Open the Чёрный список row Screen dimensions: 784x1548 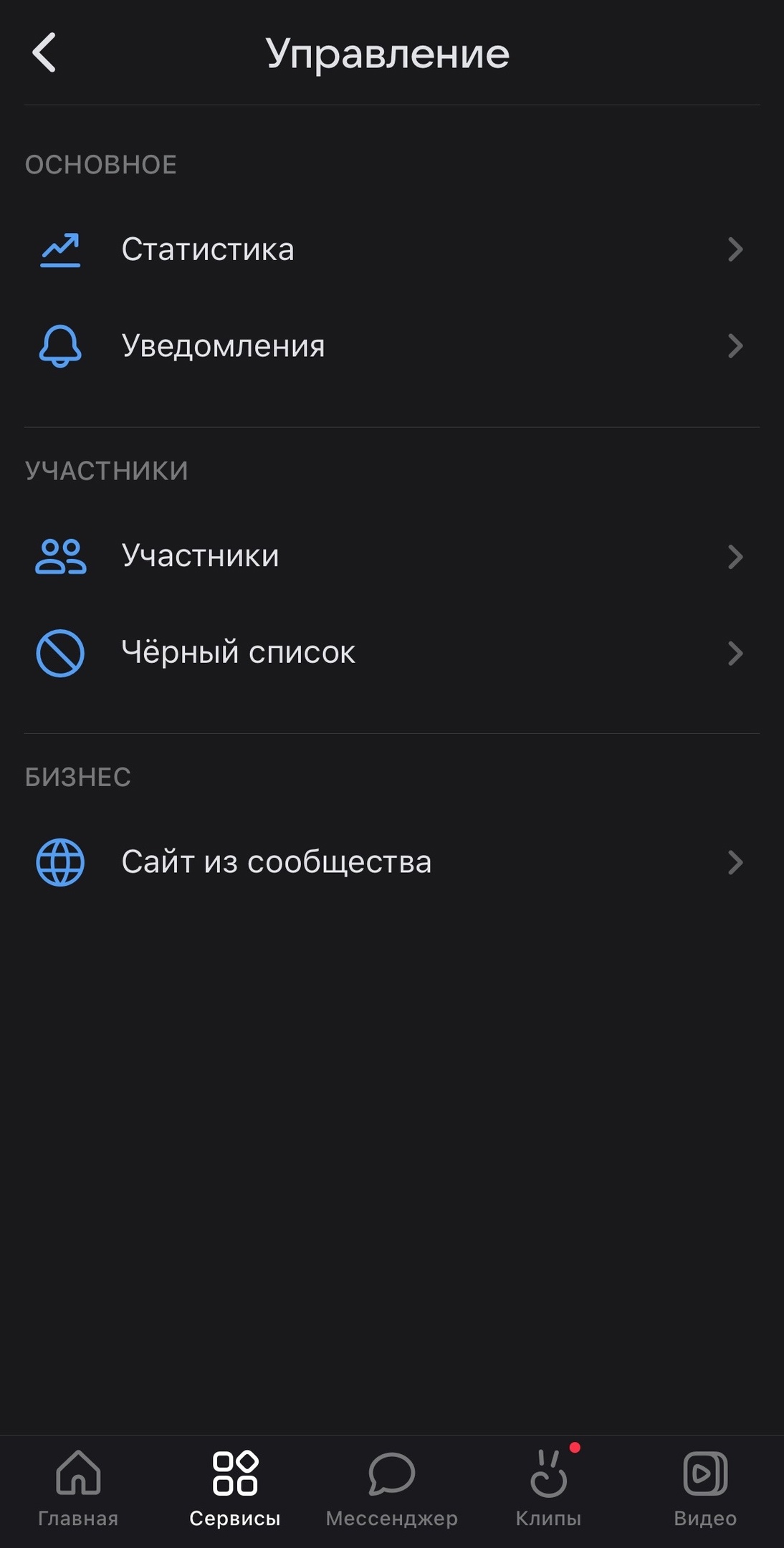pyautogui.click(x=391, y=653)
